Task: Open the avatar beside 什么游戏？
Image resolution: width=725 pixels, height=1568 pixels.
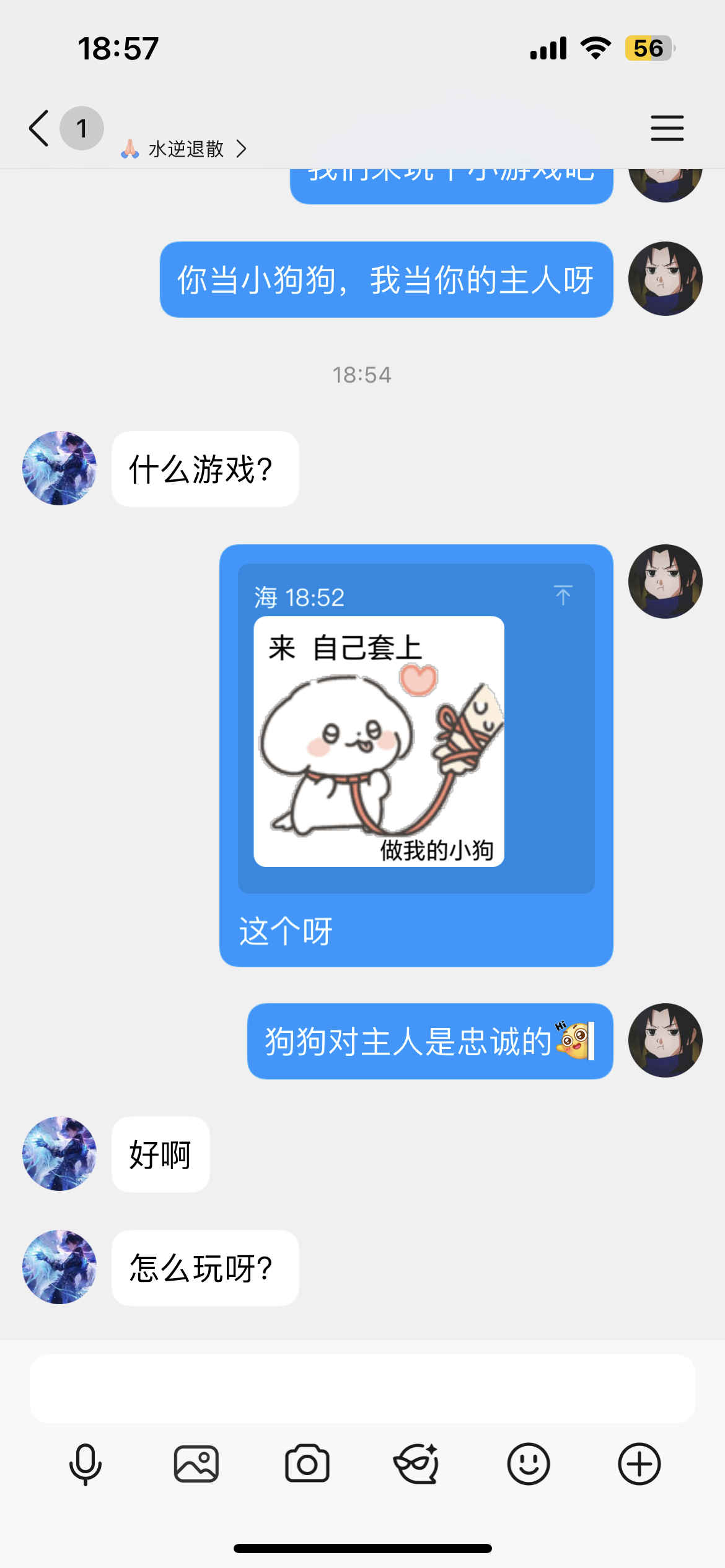Action: pyautogui.click(x=59, y=468)
